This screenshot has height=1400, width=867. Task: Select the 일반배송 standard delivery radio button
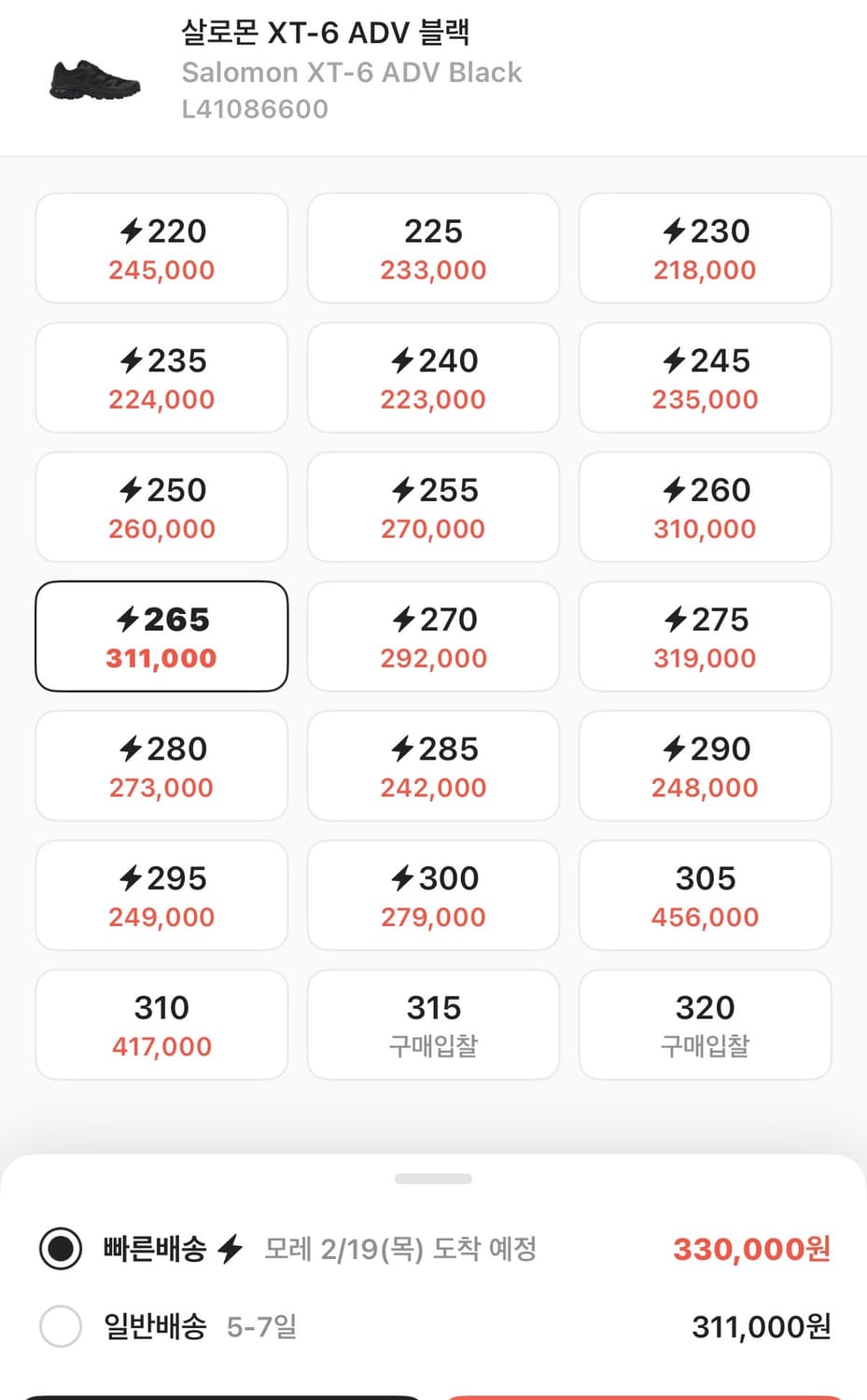tap(60, 1325)
